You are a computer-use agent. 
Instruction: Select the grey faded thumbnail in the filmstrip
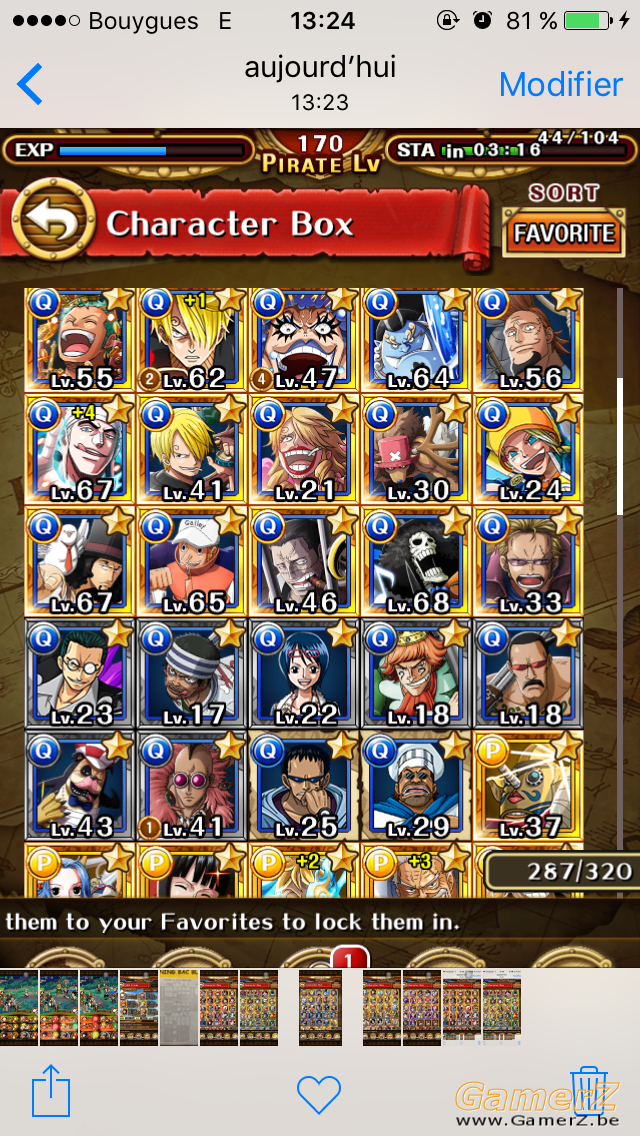(x=178, y=1008)
